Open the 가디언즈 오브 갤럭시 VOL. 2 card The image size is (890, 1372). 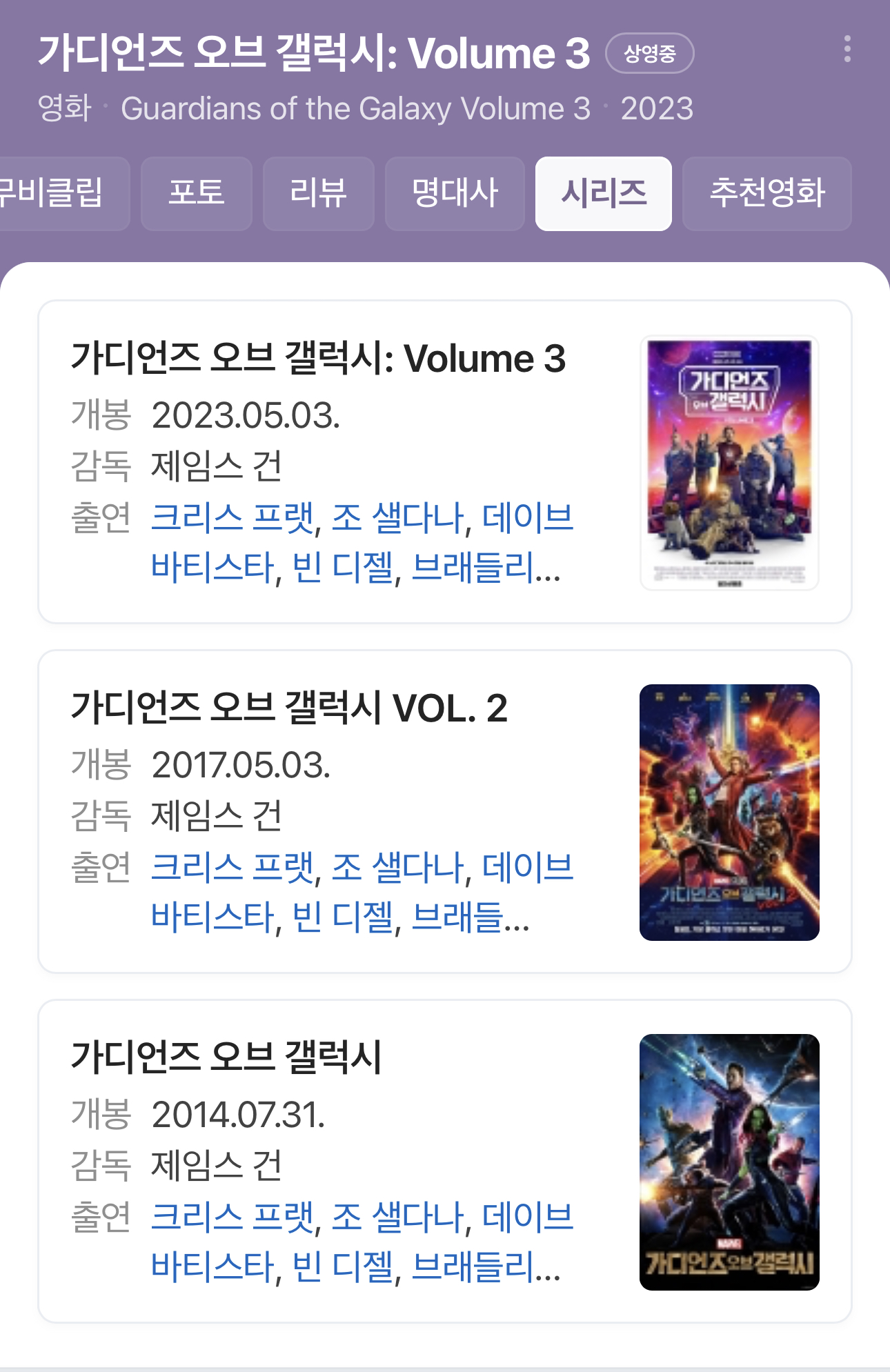(290, 708)
